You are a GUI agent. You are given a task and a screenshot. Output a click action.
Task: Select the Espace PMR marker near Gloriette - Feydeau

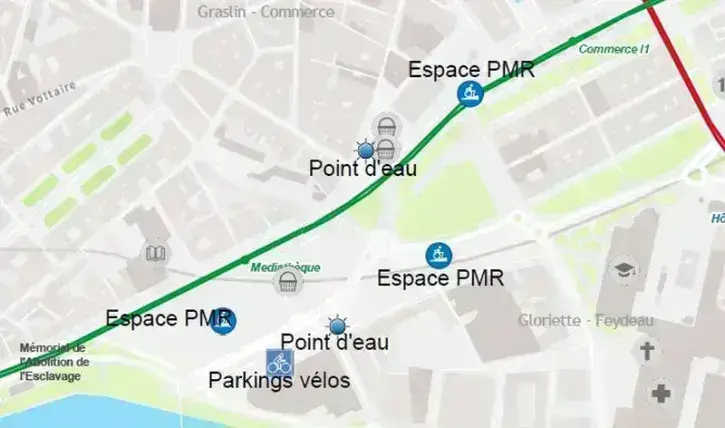pyautogui.click(x=438, y=255)
